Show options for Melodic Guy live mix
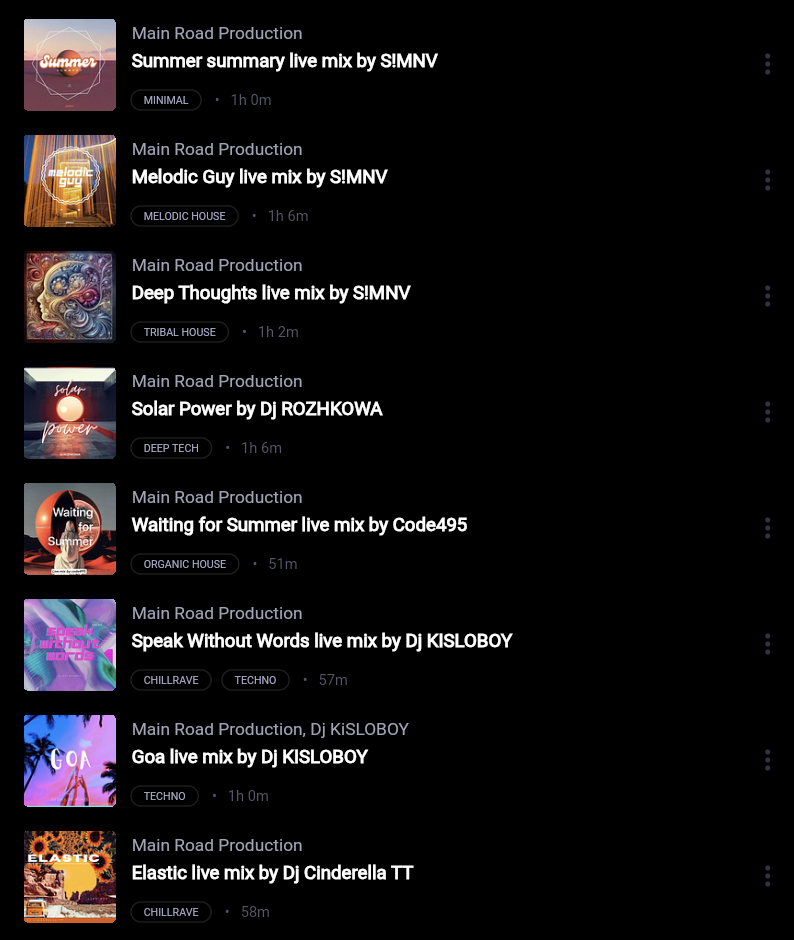The image size is (794, 940). pyautogui.click(x=767, y=180)
